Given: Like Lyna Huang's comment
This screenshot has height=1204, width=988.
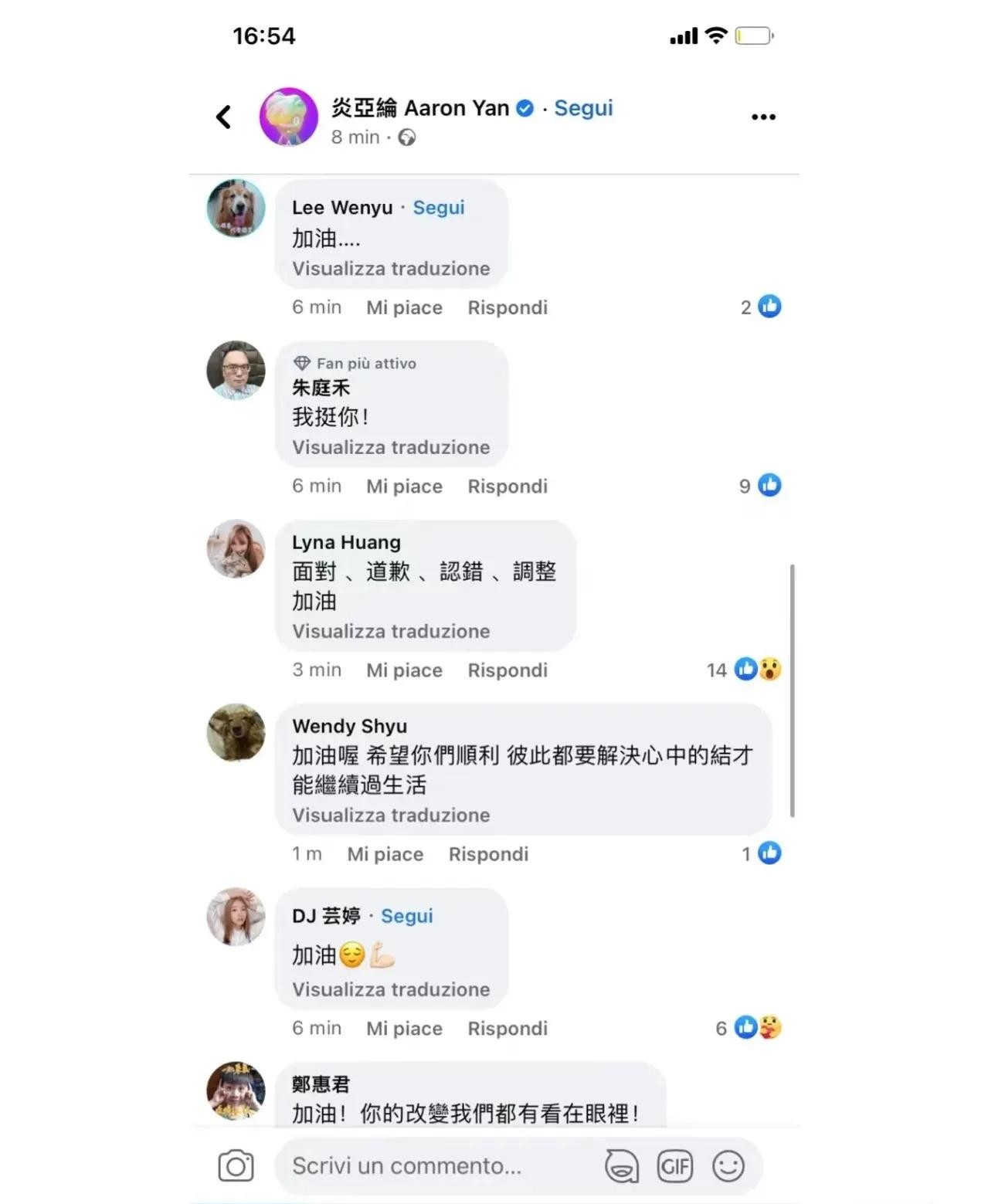Looking at the screenshot, I should point(404,670).
